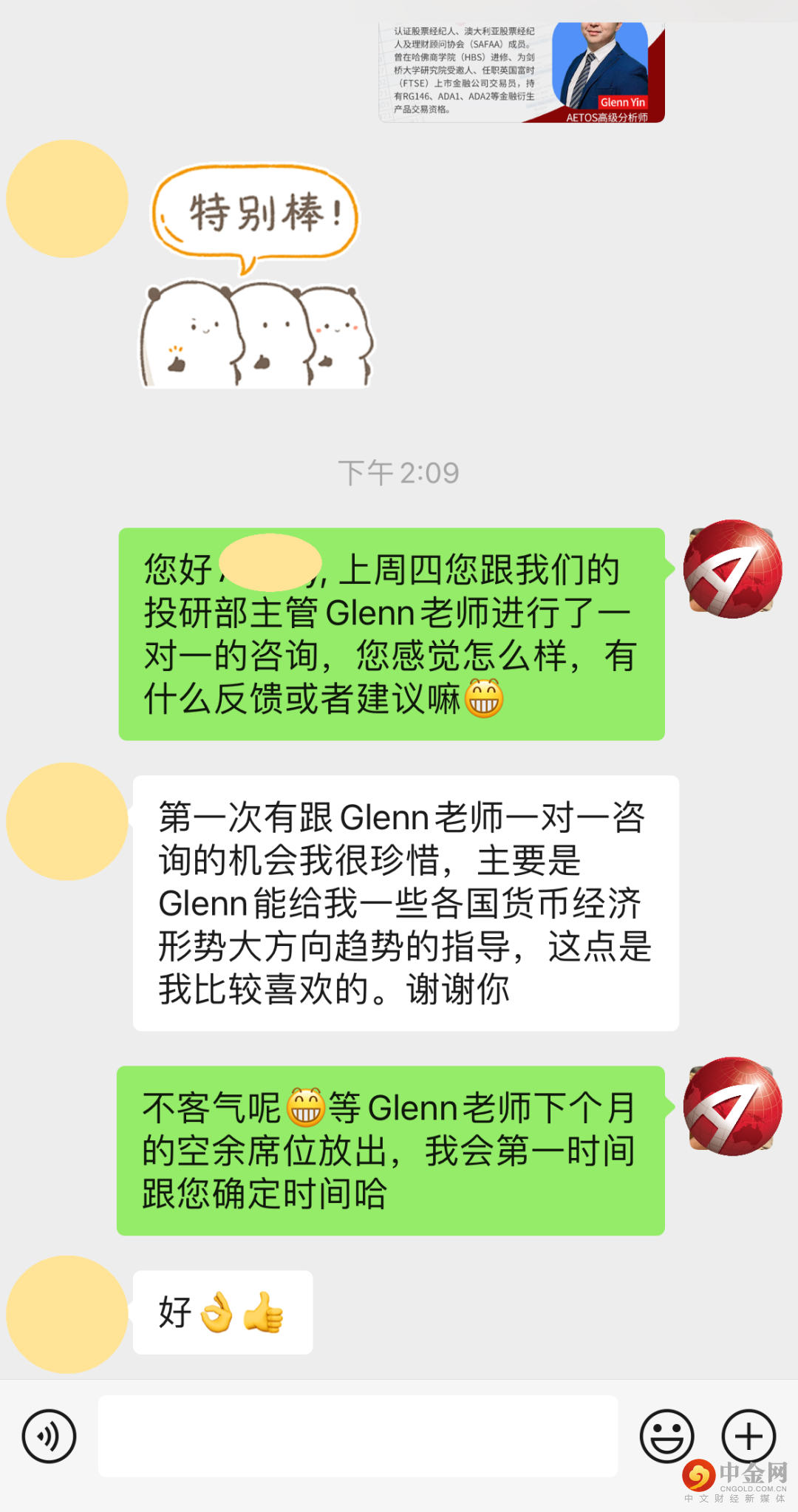Screen dimensions: 798x1512
Task: Open the plus attachments menu
Action: (x=748, y=1436)
